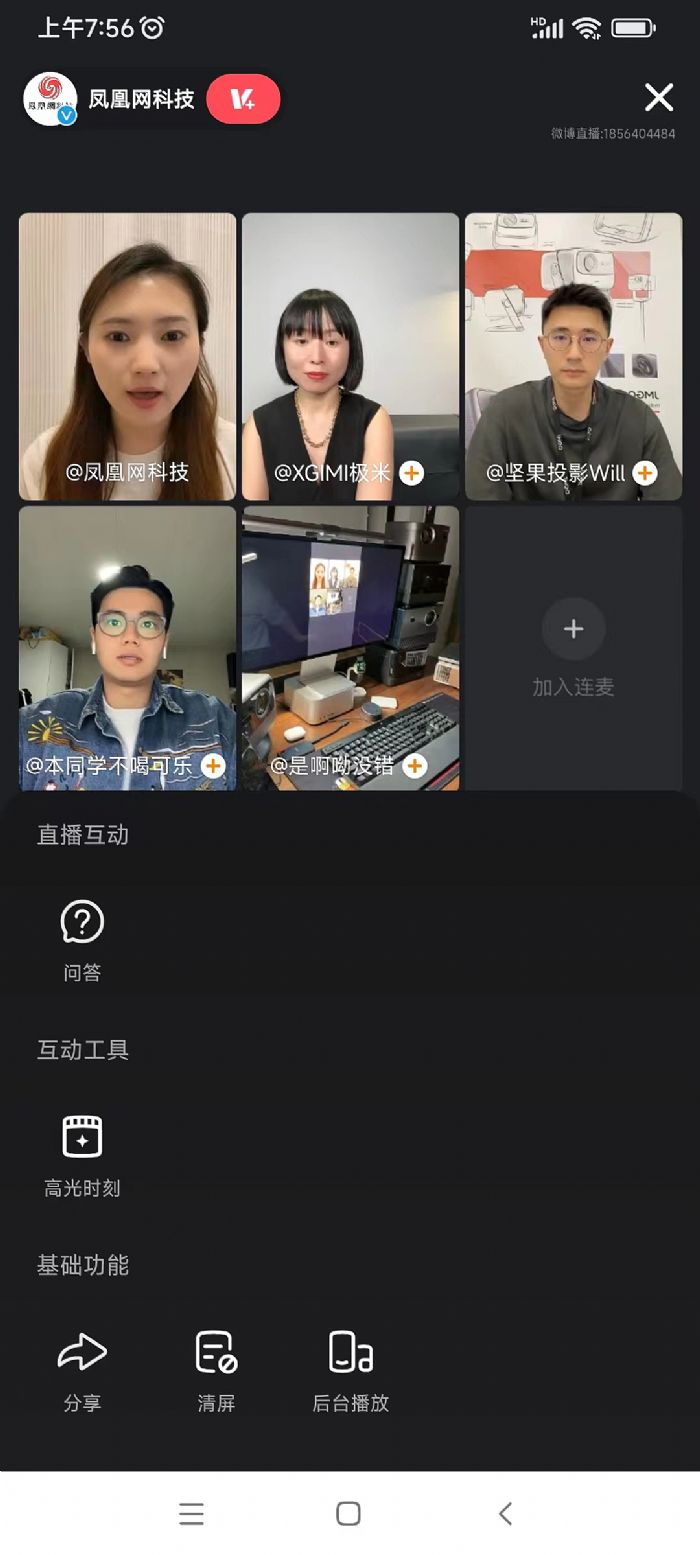This screenshot has height=1555, width=700.
Task: Open 高光时刻 highlight moments
Action: point(82,1155)
